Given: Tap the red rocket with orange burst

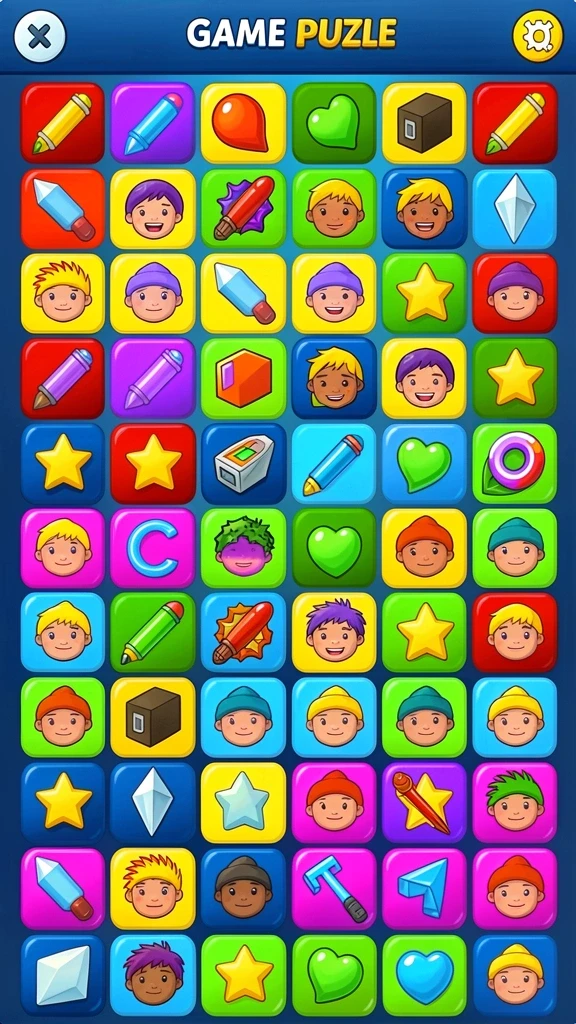Looking at the screenshot, I should click(x=243, y=632).
